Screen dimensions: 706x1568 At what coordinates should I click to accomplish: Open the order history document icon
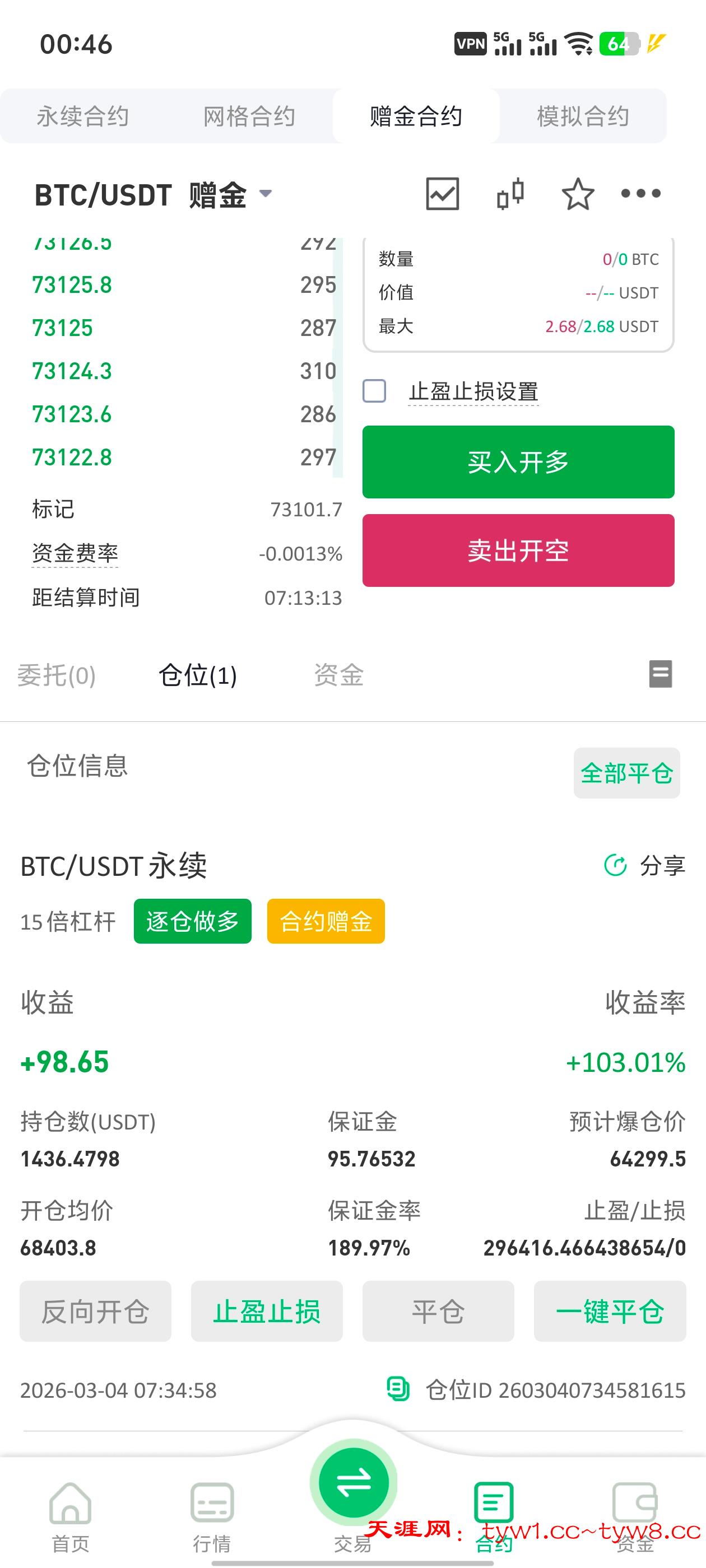(x=660, y=674)
